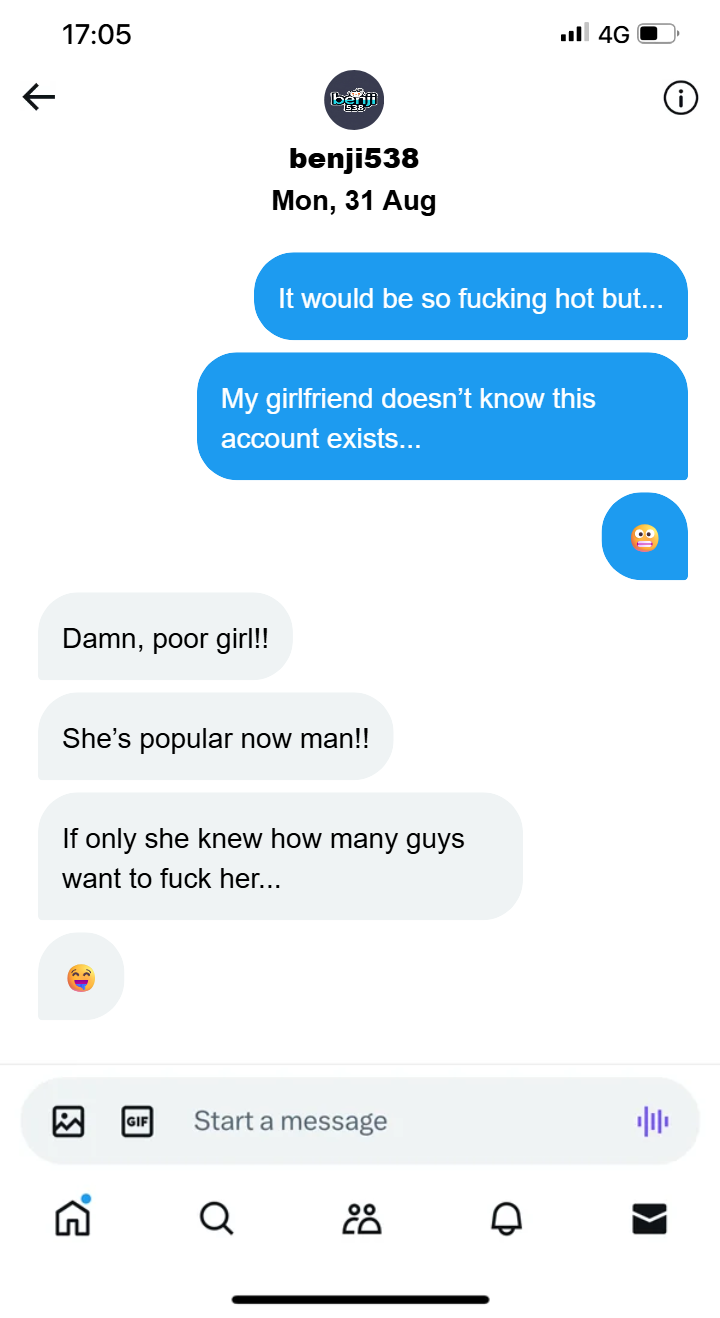
Task: Open the GIF picker
Action: pos(137,1121)
